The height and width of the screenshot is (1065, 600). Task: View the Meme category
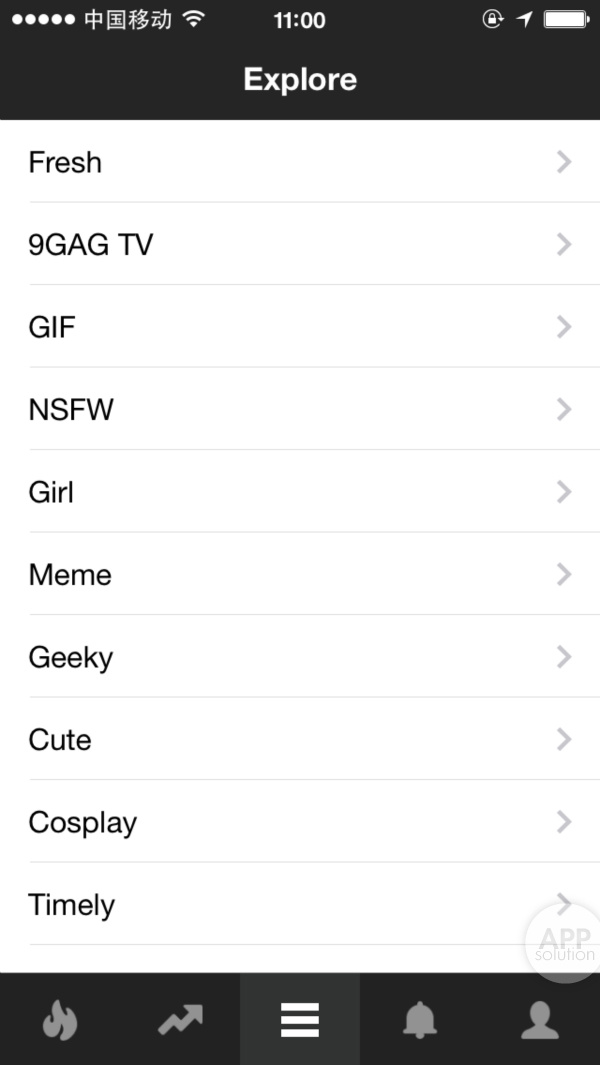[x=300, y=574]
